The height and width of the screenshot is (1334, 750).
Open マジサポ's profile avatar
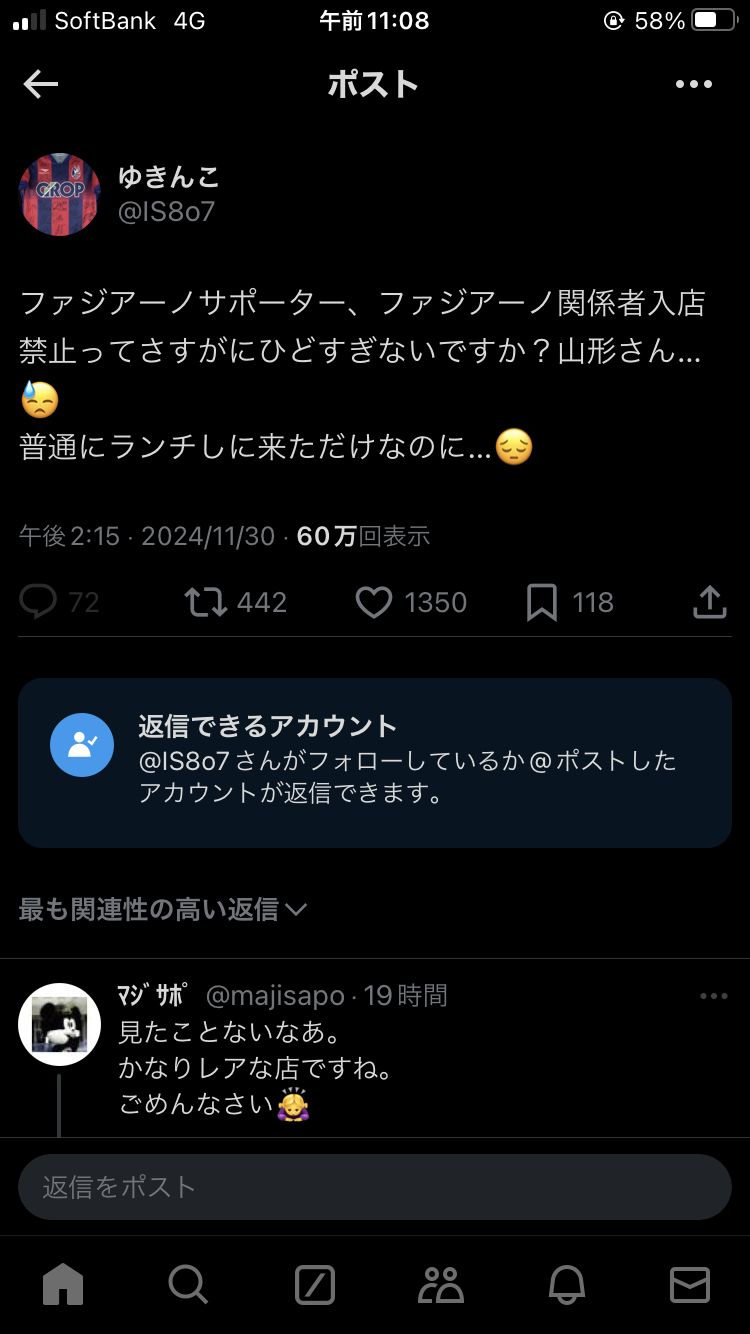pyautogui.click(x=60, y=1024)
